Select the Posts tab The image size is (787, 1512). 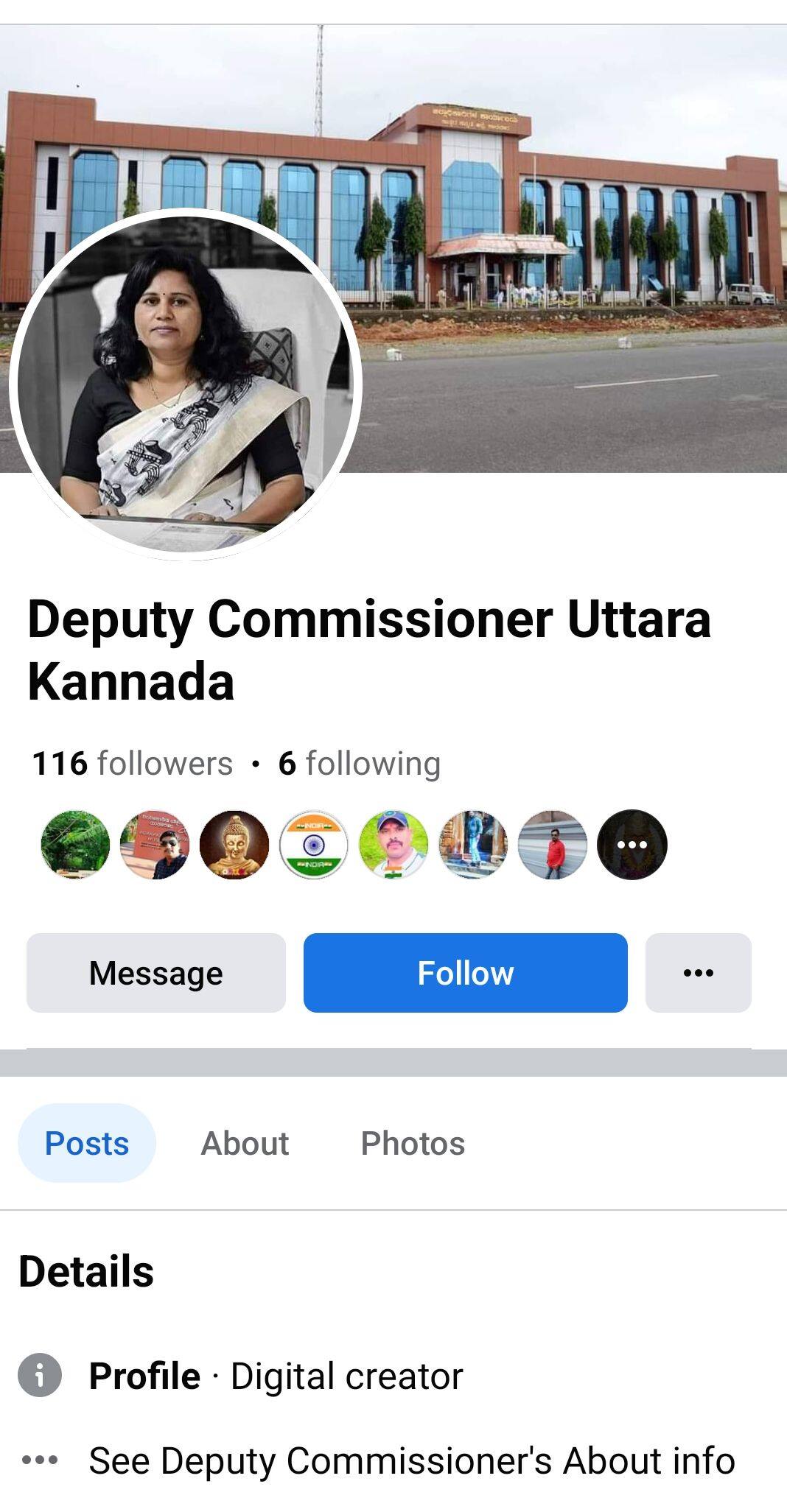(x=87, y=1143)
